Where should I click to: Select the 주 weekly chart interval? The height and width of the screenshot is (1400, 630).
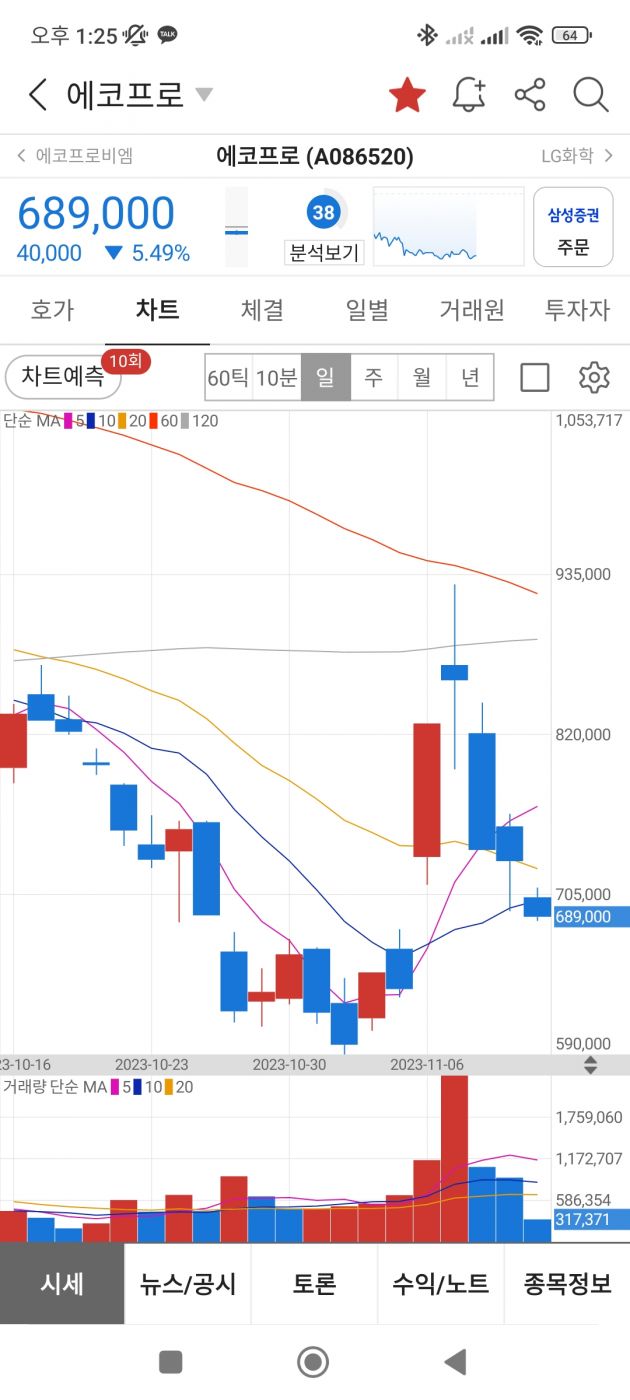coord(373,377)
